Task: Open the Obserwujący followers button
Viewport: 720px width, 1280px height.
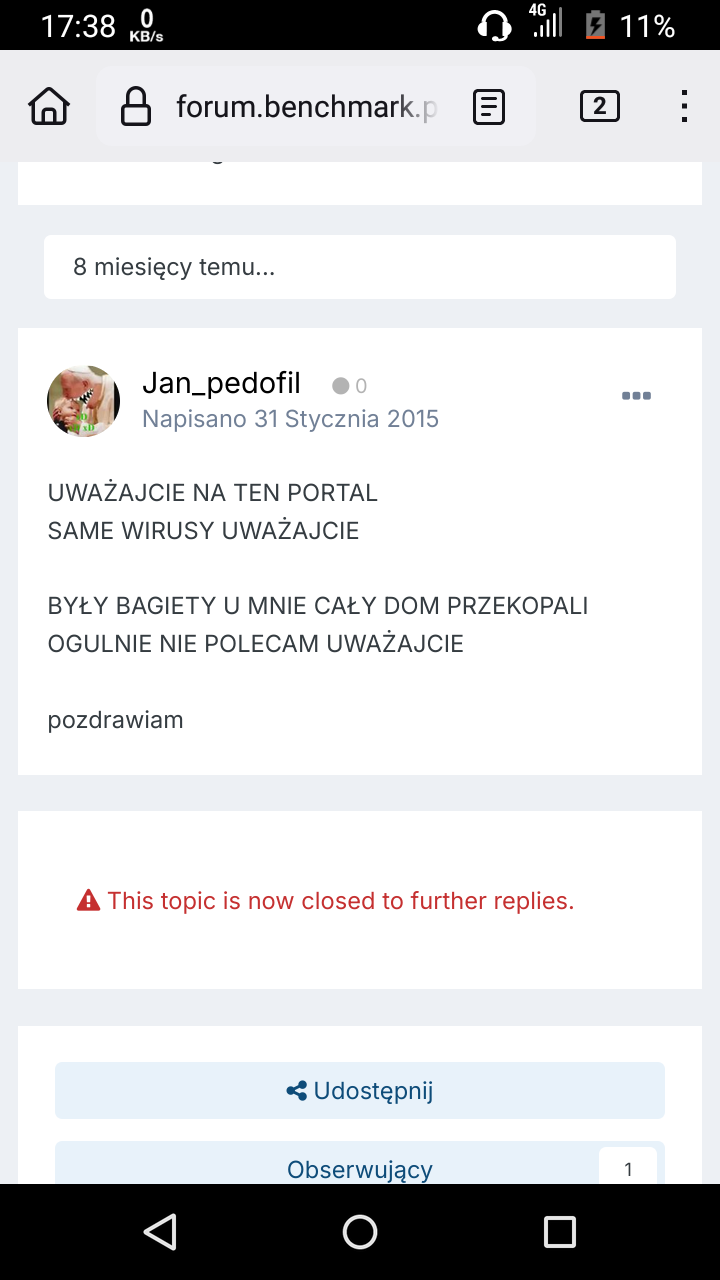Action: pyautogui.click(x=359, y=1169)
